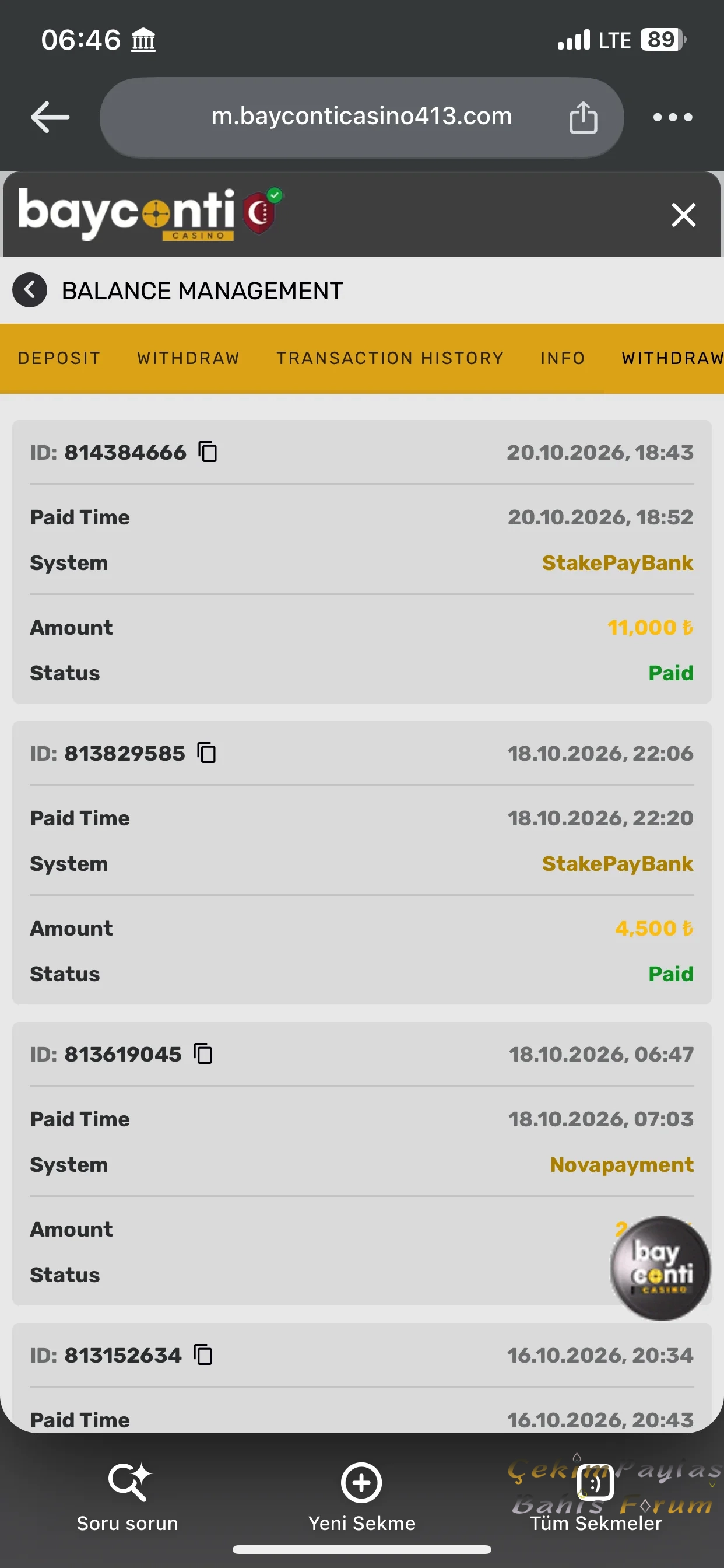View all tabs via Tüm Sekmeler
The height and width of the screenshot is (1568, 724).
pos(596,1497)
